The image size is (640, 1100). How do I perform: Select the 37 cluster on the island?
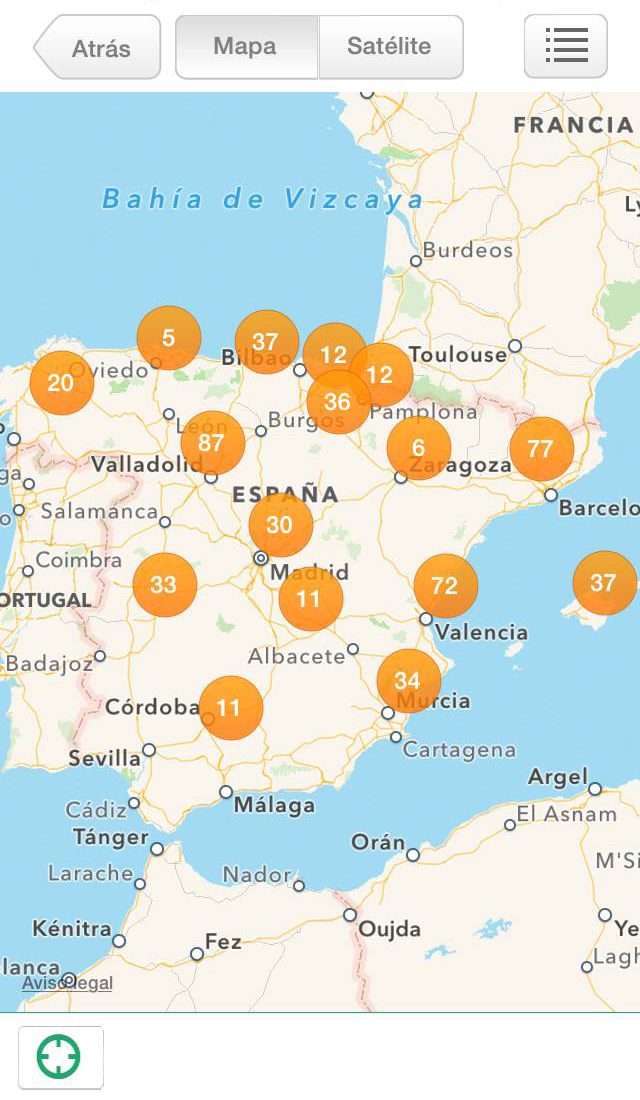[x=604, y=582]
